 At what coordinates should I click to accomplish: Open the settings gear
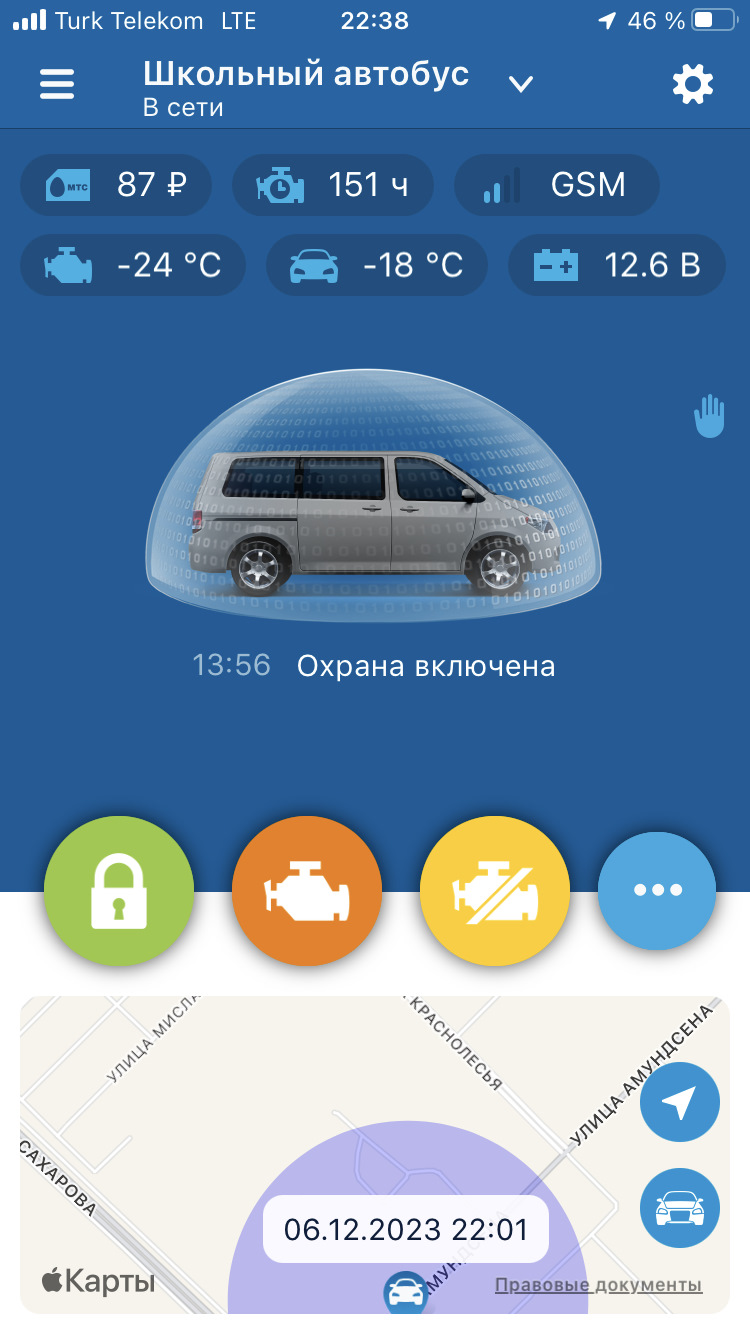pos(693,84)
